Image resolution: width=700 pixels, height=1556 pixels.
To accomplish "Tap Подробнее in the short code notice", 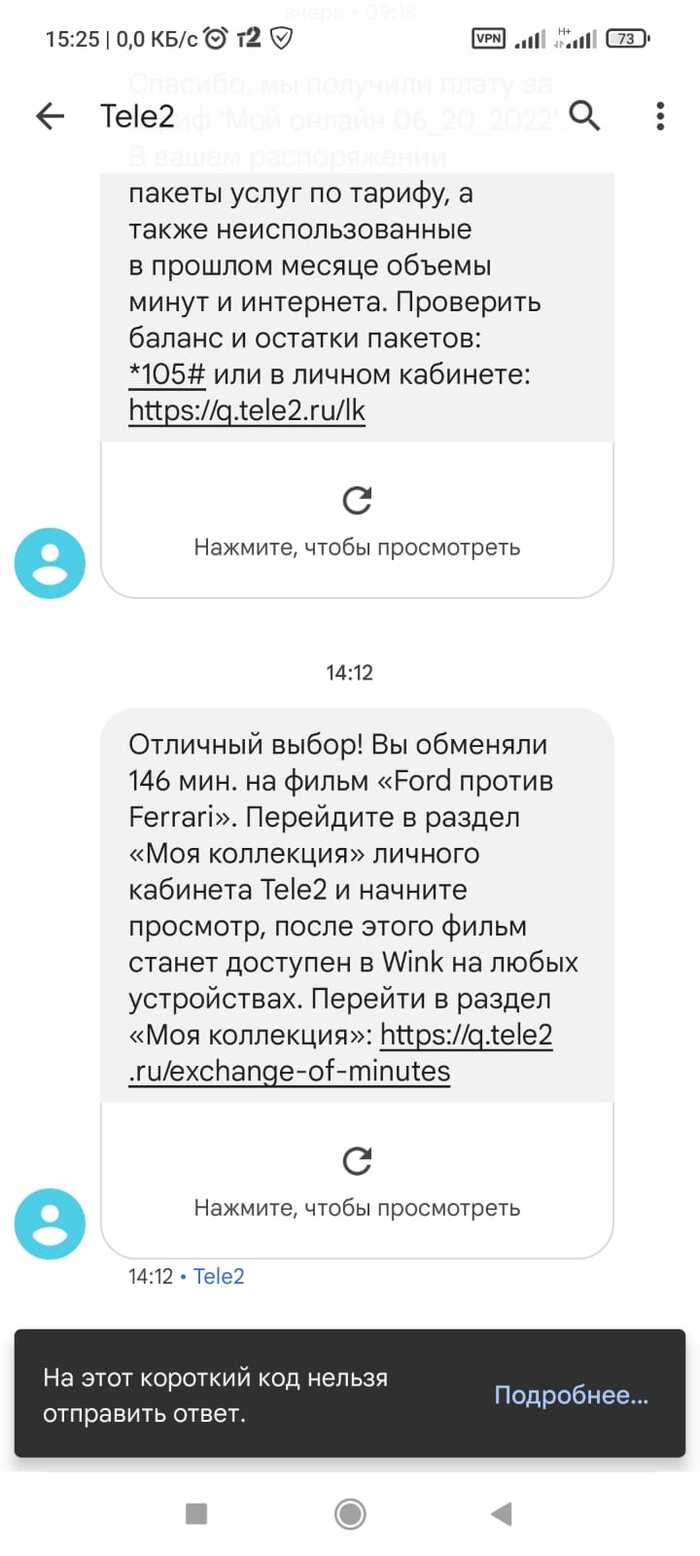I will point(571,1395).
